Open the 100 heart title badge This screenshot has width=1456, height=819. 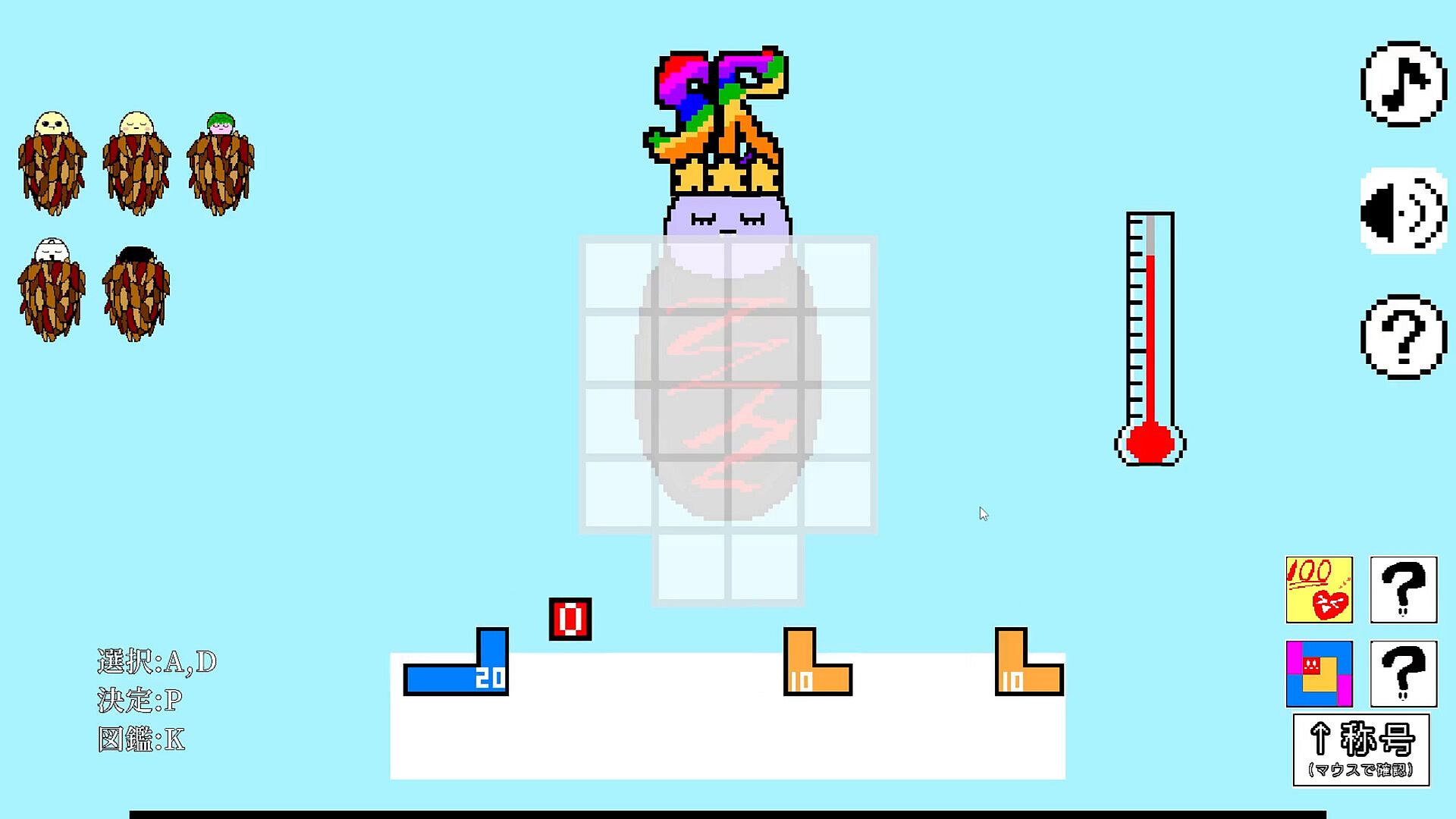[x=1319, y=590]
